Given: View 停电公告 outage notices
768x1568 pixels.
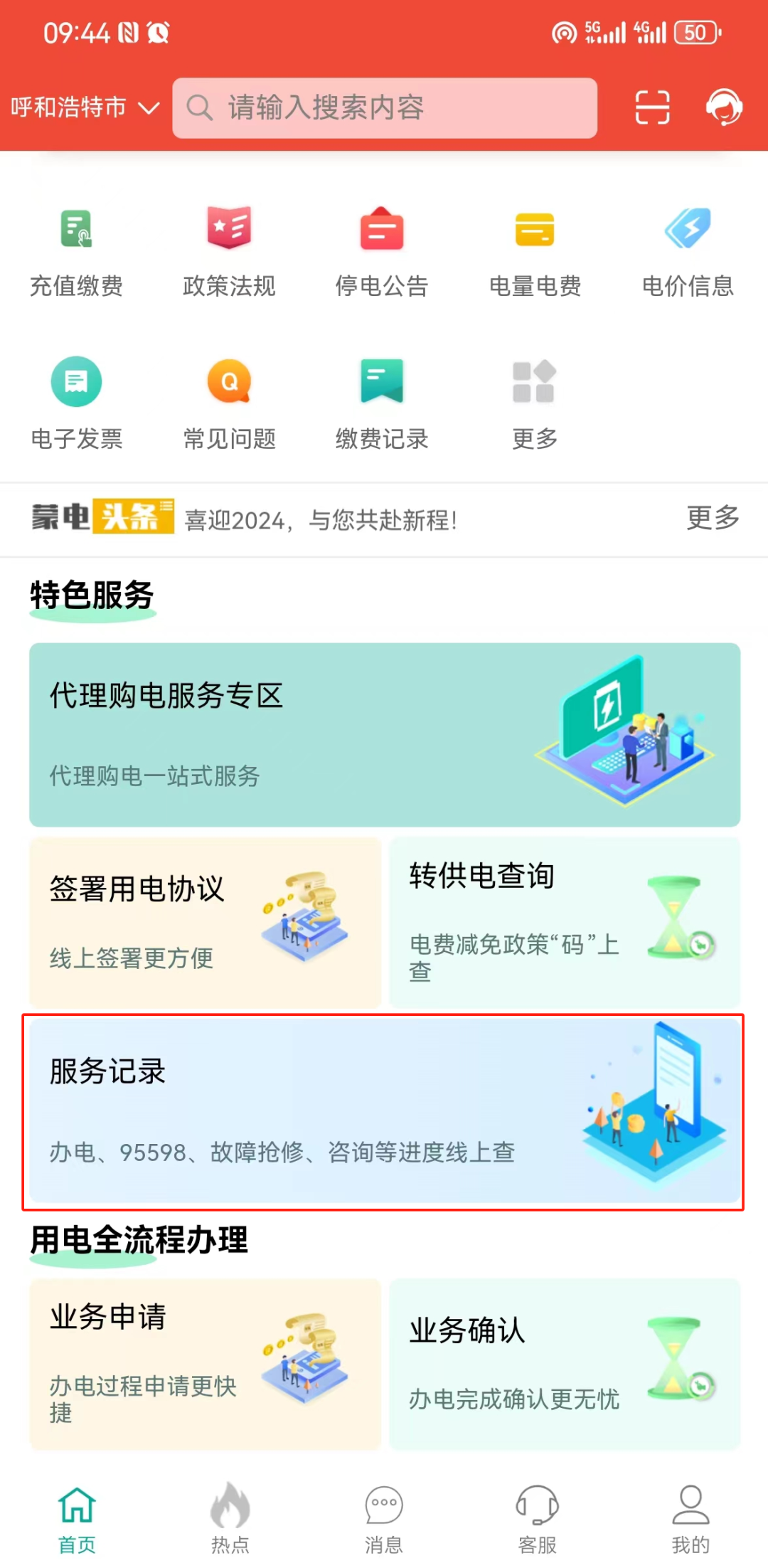Looking at the screenshot, I should coord(382,250).
